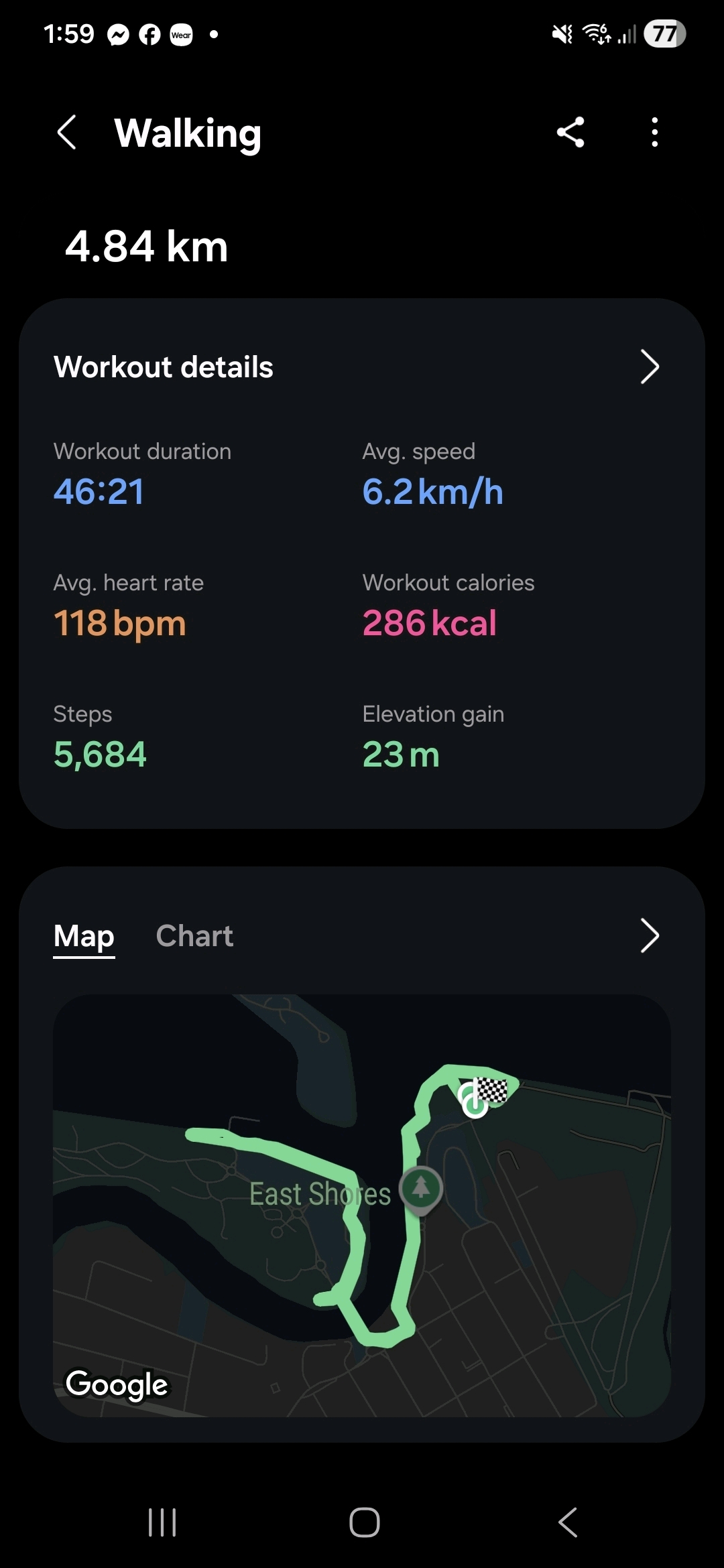Screen dimensions: 724x1568
Task: Select the Map tab
Action: click(84, 936)
